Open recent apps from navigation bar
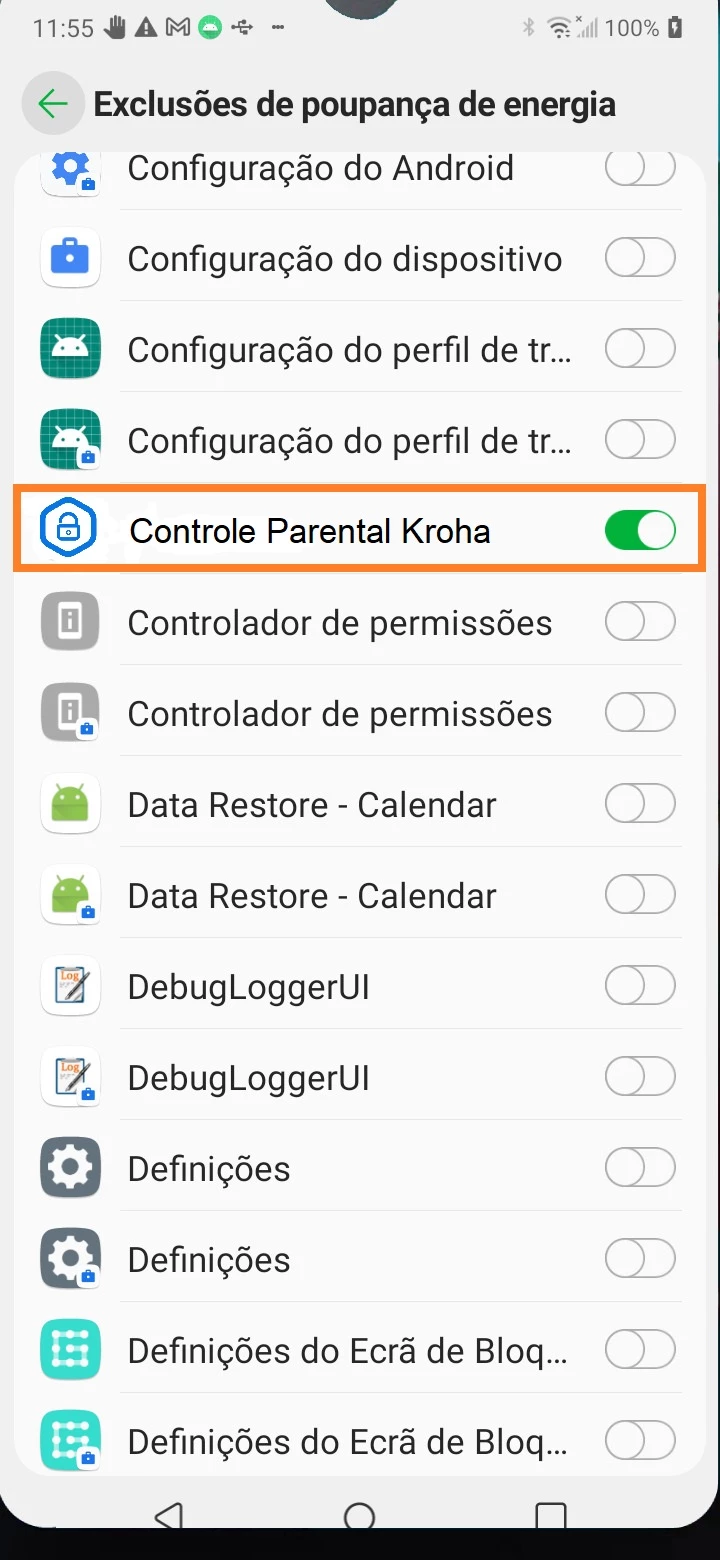720x1560 pixels. point(551,1517)
